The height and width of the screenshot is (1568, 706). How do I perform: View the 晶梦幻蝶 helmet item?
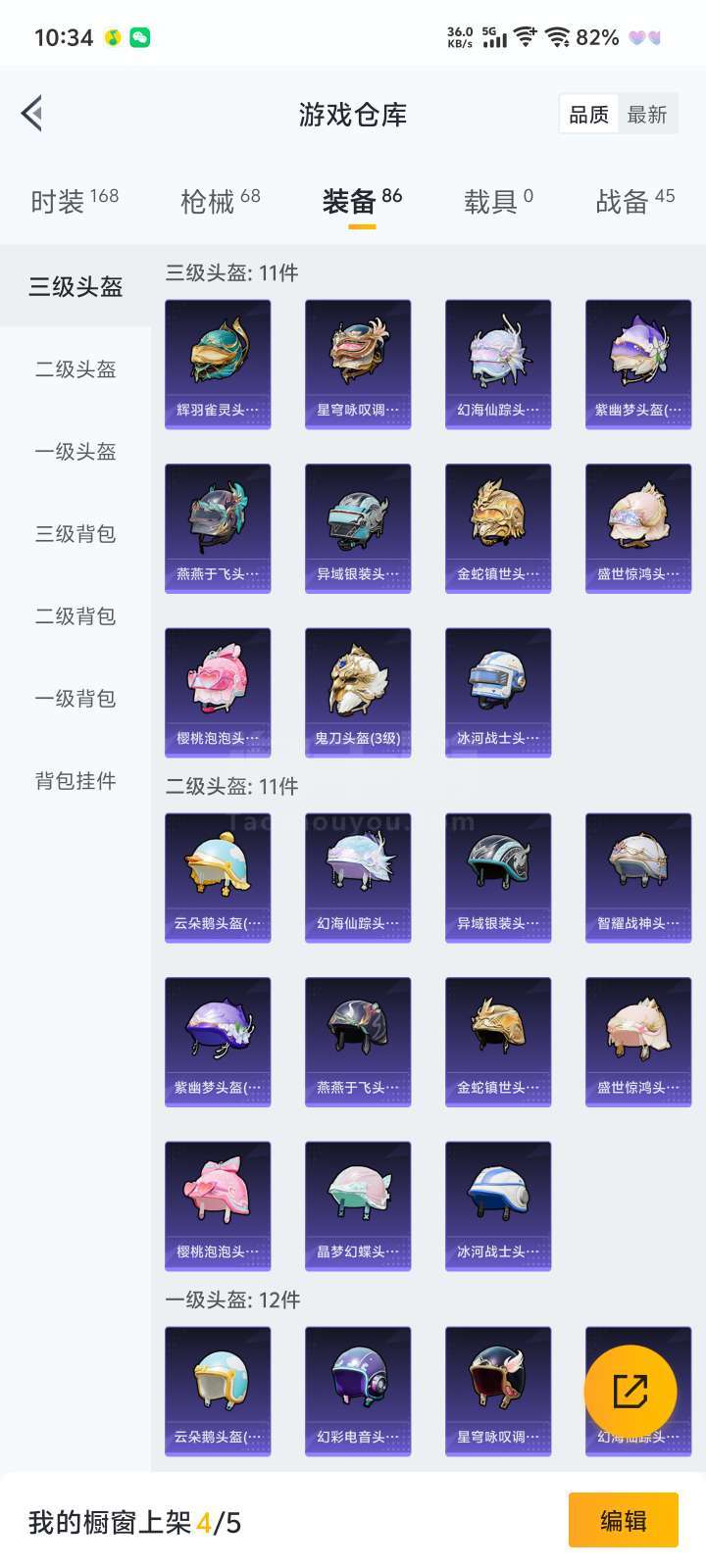pos(358,1206)
